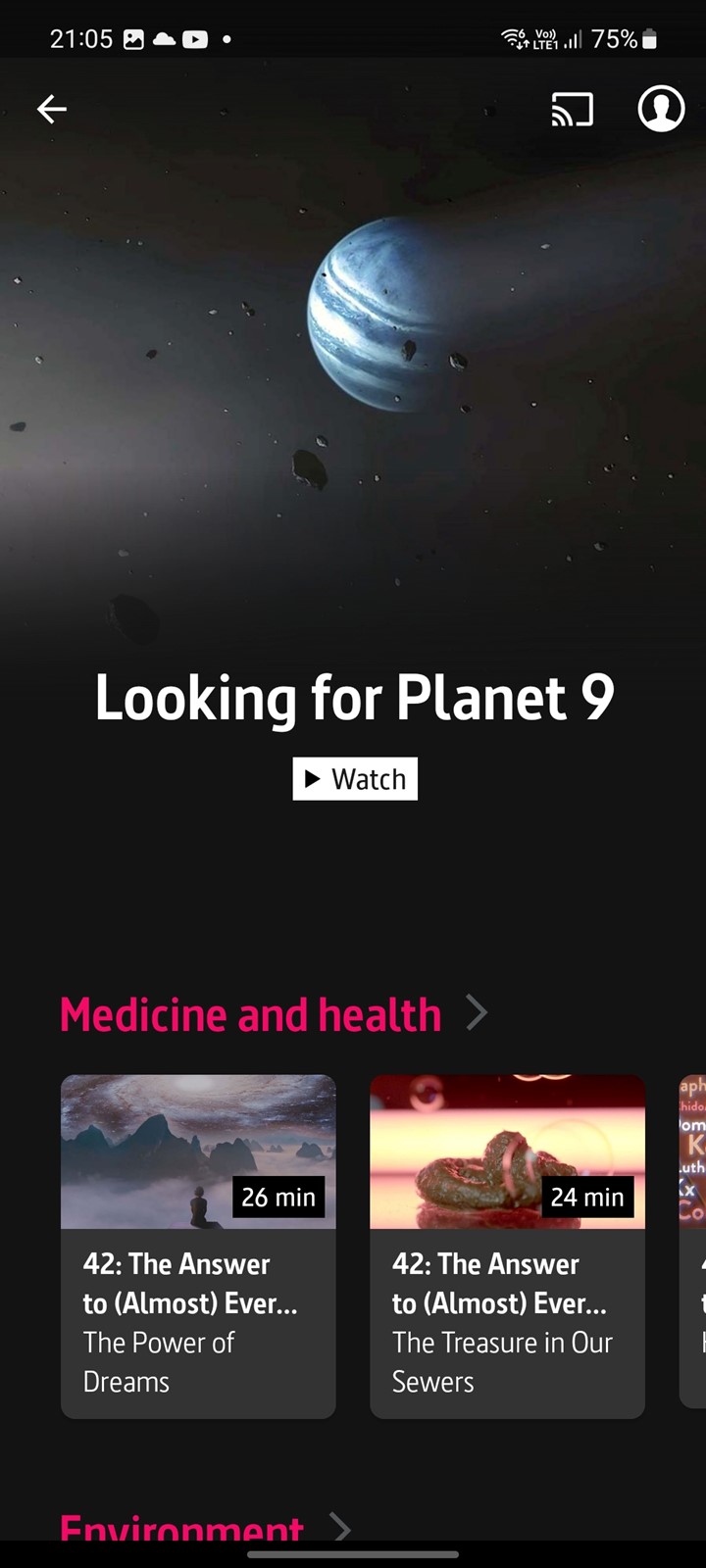The image size is (706, 1568).
Task: Go back using the arrow icon
Action: (52, 109)
